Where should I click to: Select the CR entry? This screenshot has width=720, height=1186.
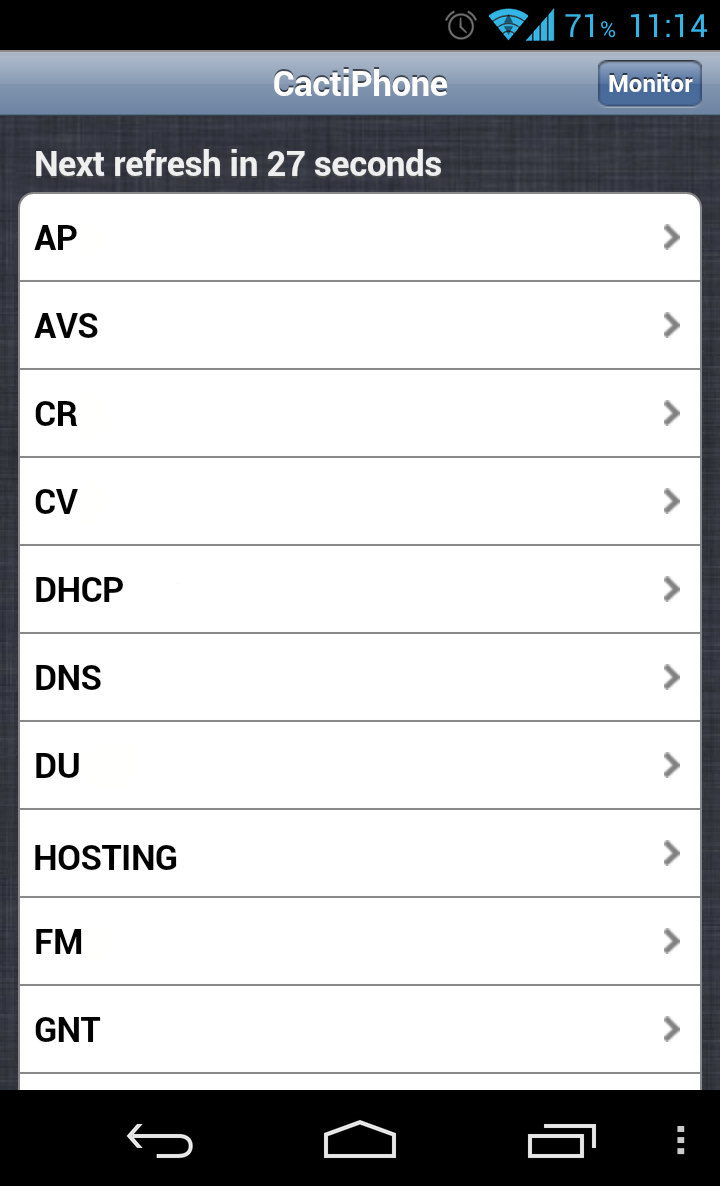pos(360,413)
